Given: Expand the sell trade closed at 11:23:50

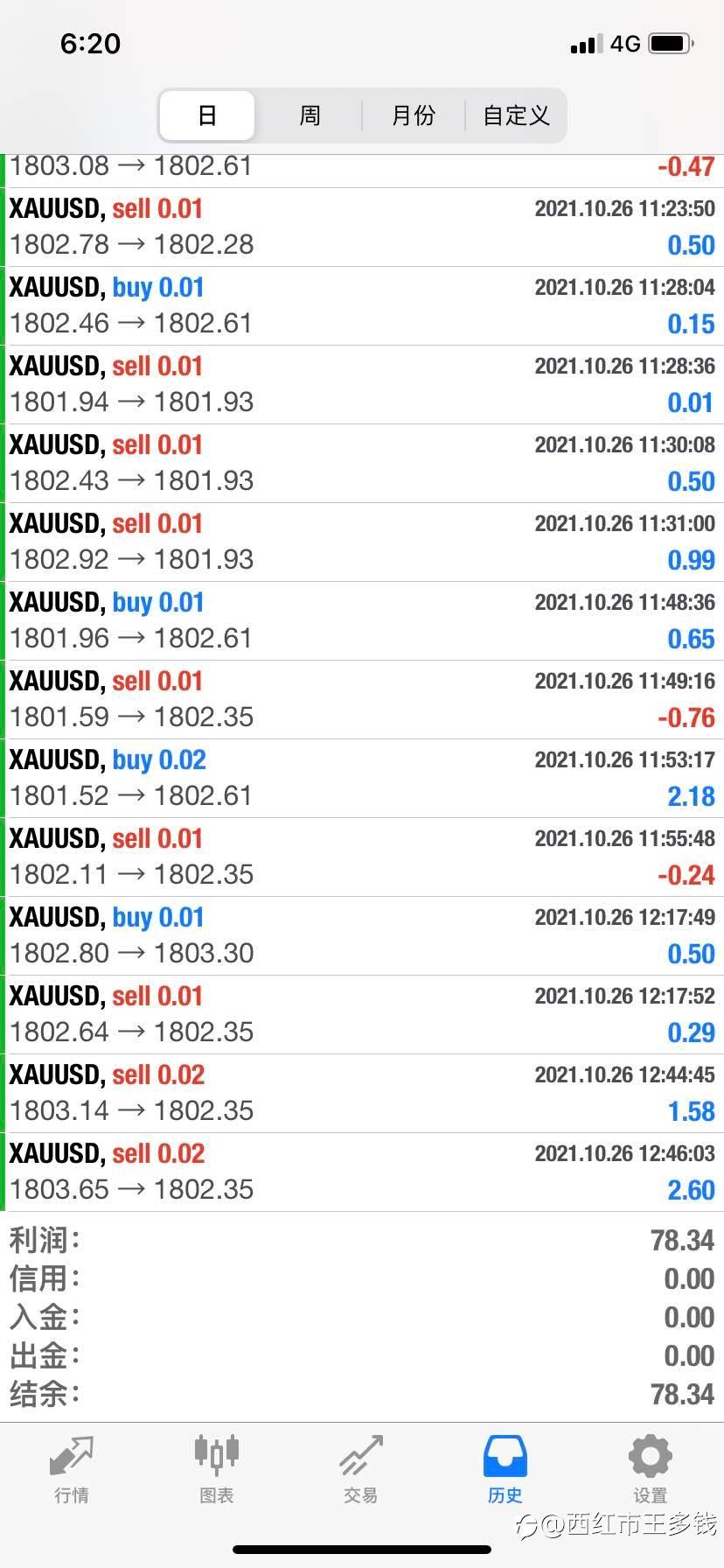Looking at the screenshot, I should 362,227.
